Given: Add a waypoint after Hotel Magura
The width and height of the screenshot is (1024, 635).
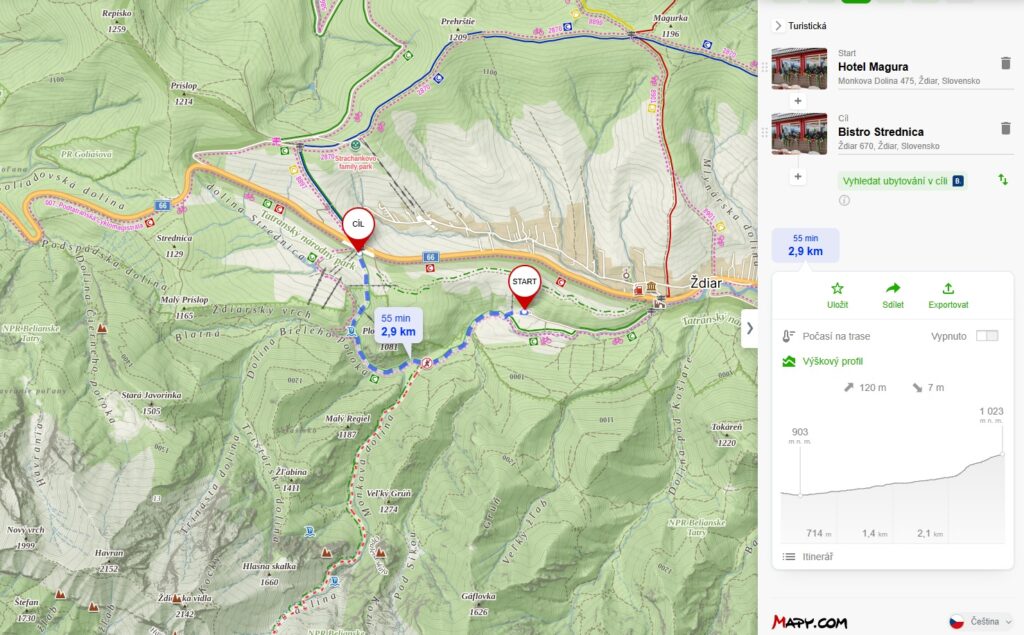Looking at the screenshot, I should point(797,101).
